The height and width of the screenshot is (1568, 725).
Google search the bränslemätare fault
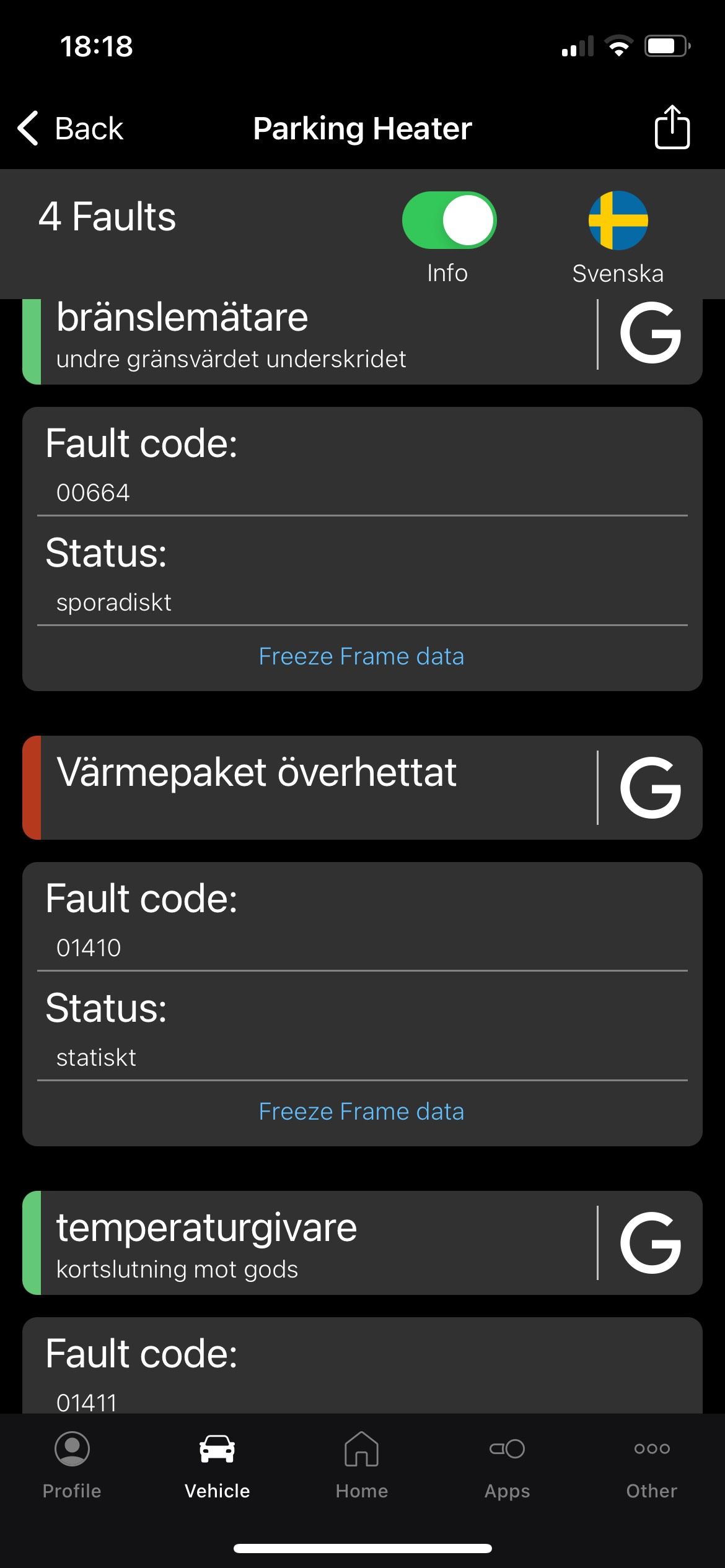tap(650, 334)
